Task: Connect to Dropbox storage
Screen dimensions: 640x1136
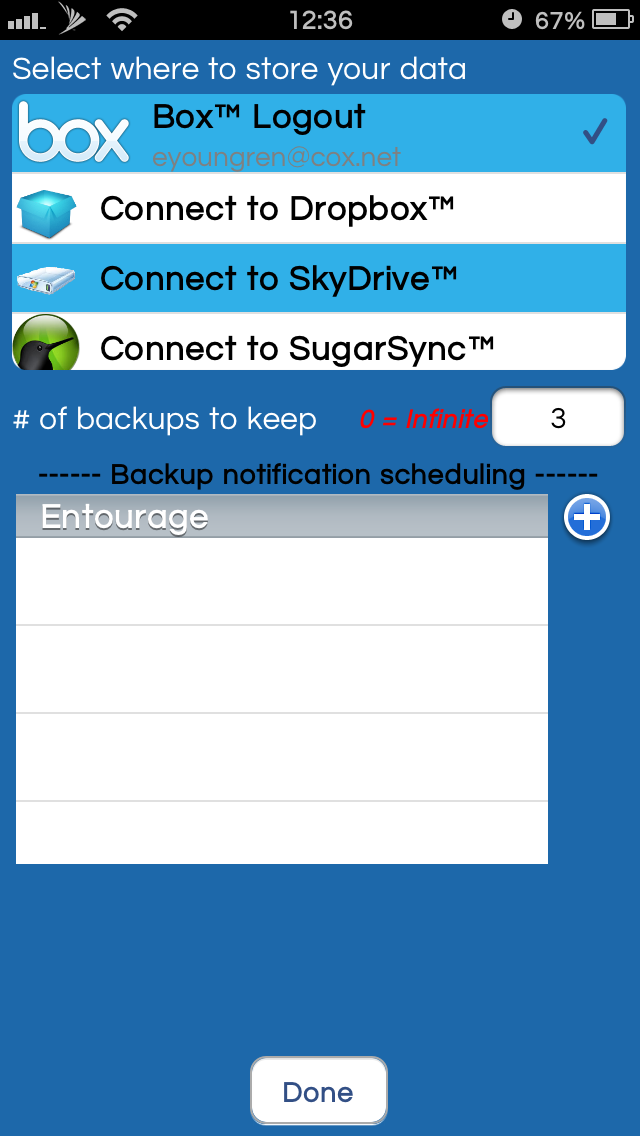Action: pos(319,209)
